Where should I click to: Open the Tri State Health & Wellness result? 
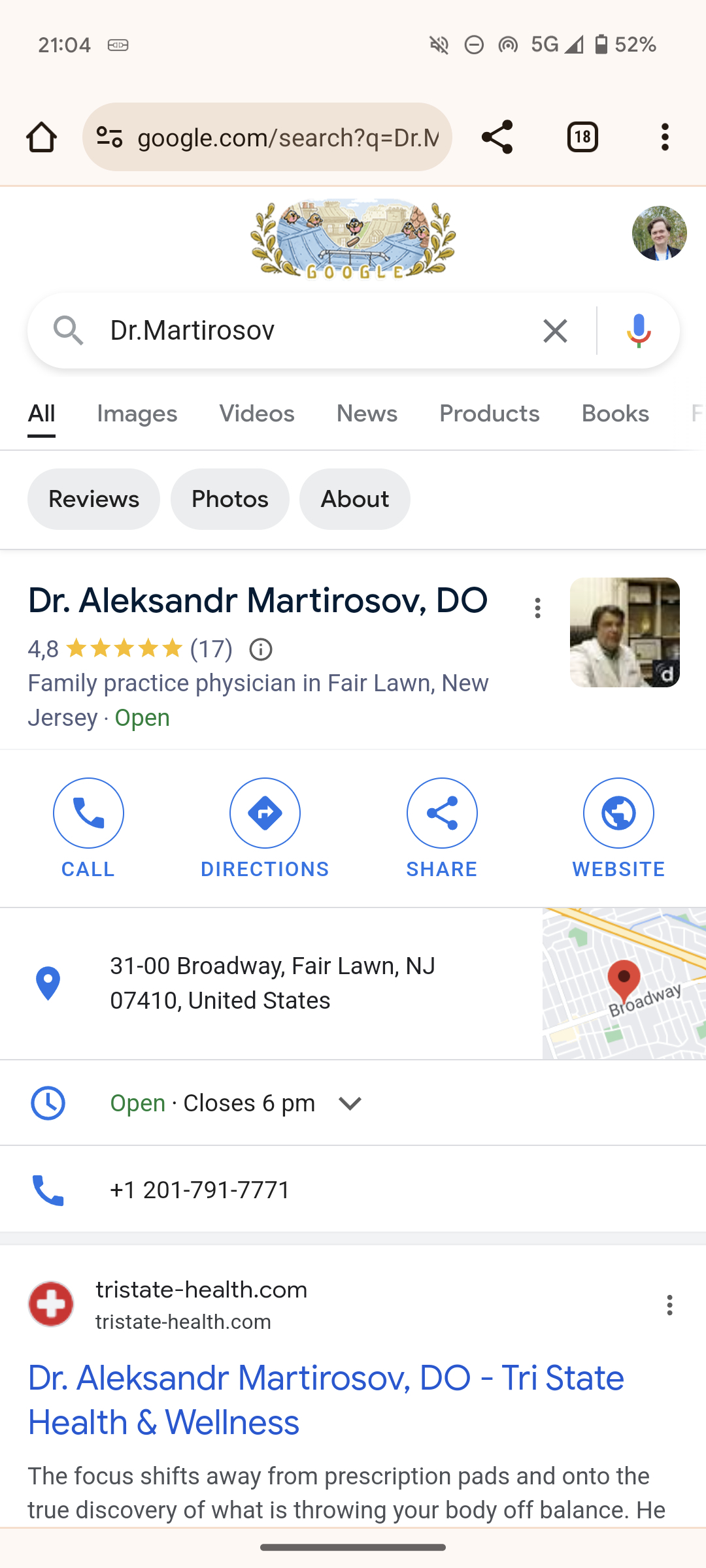tap(326, 1400)
